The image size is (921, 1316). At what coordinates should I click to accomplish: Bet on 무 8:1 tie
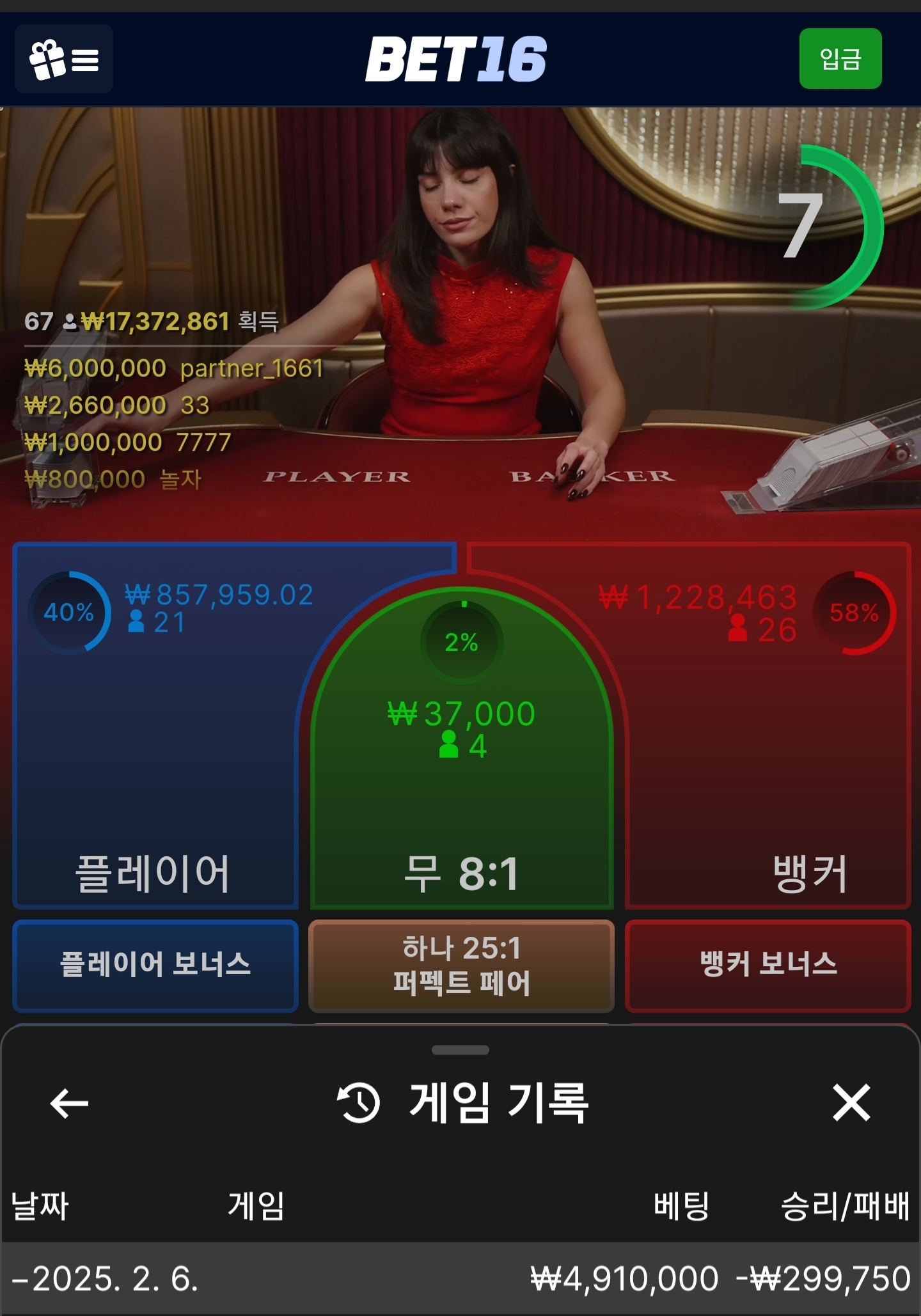(462, 799)
